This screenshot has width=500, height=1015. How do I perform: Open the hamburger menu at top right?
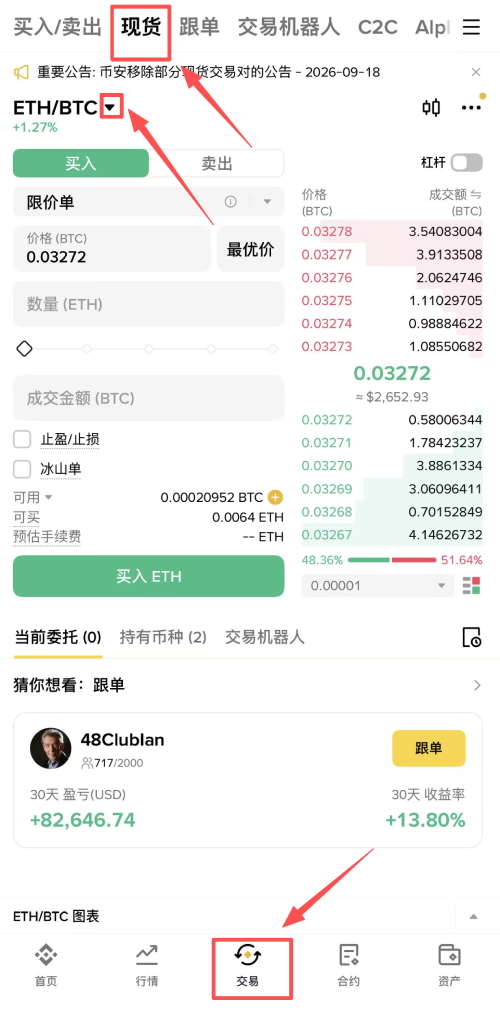(472, 27)
